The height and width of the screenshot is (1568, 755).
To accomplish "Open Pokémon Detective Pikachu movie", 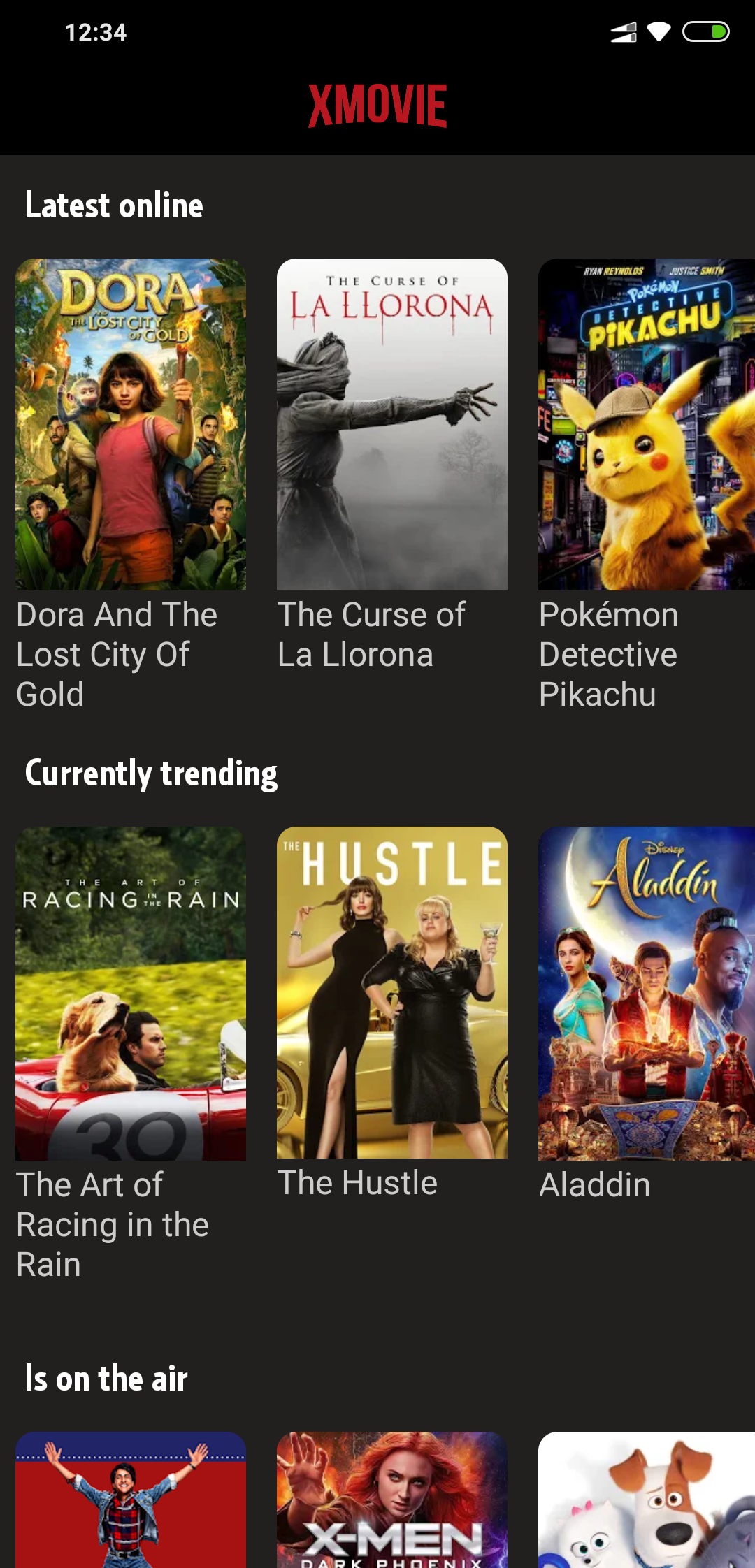I will point(646,424).
